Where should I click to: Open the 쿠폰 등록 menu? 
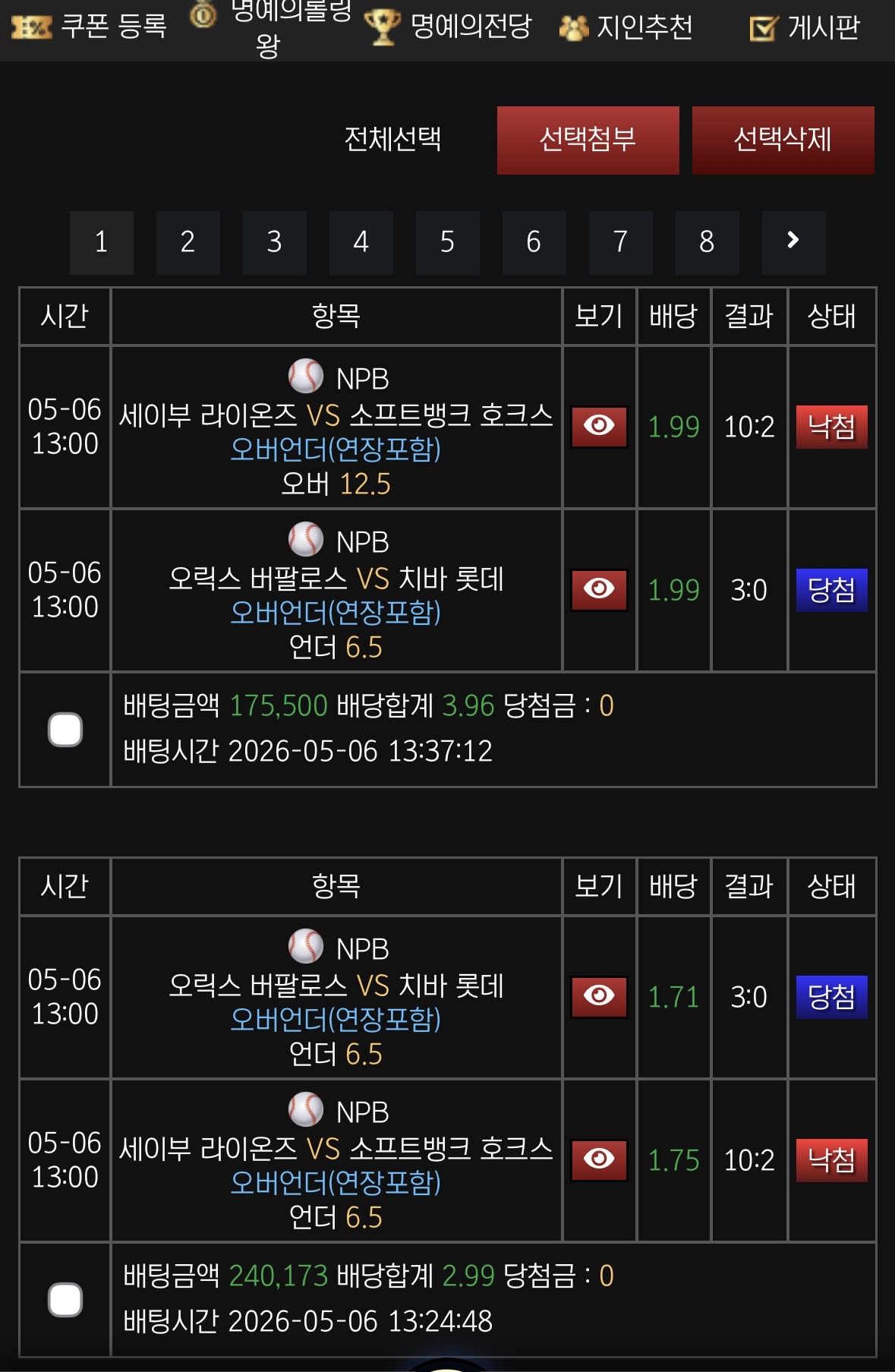(x=89, y=27)
